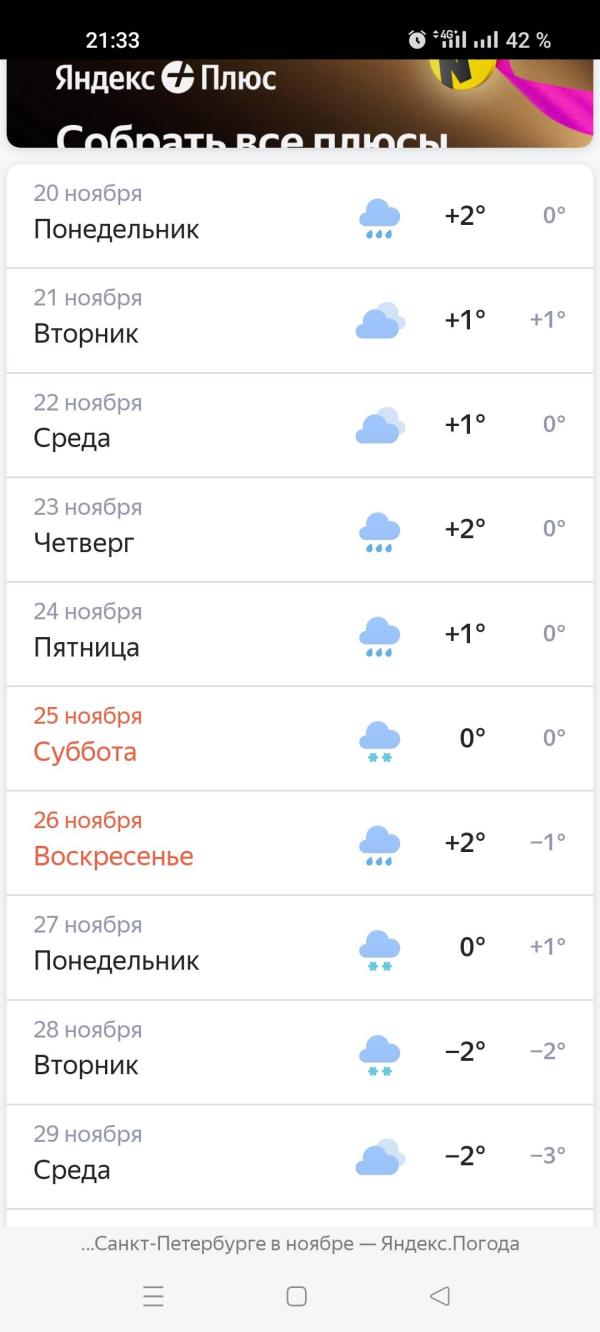
Task: Open forecast for 20 ноября Понедельник
Action: point(300,216)
